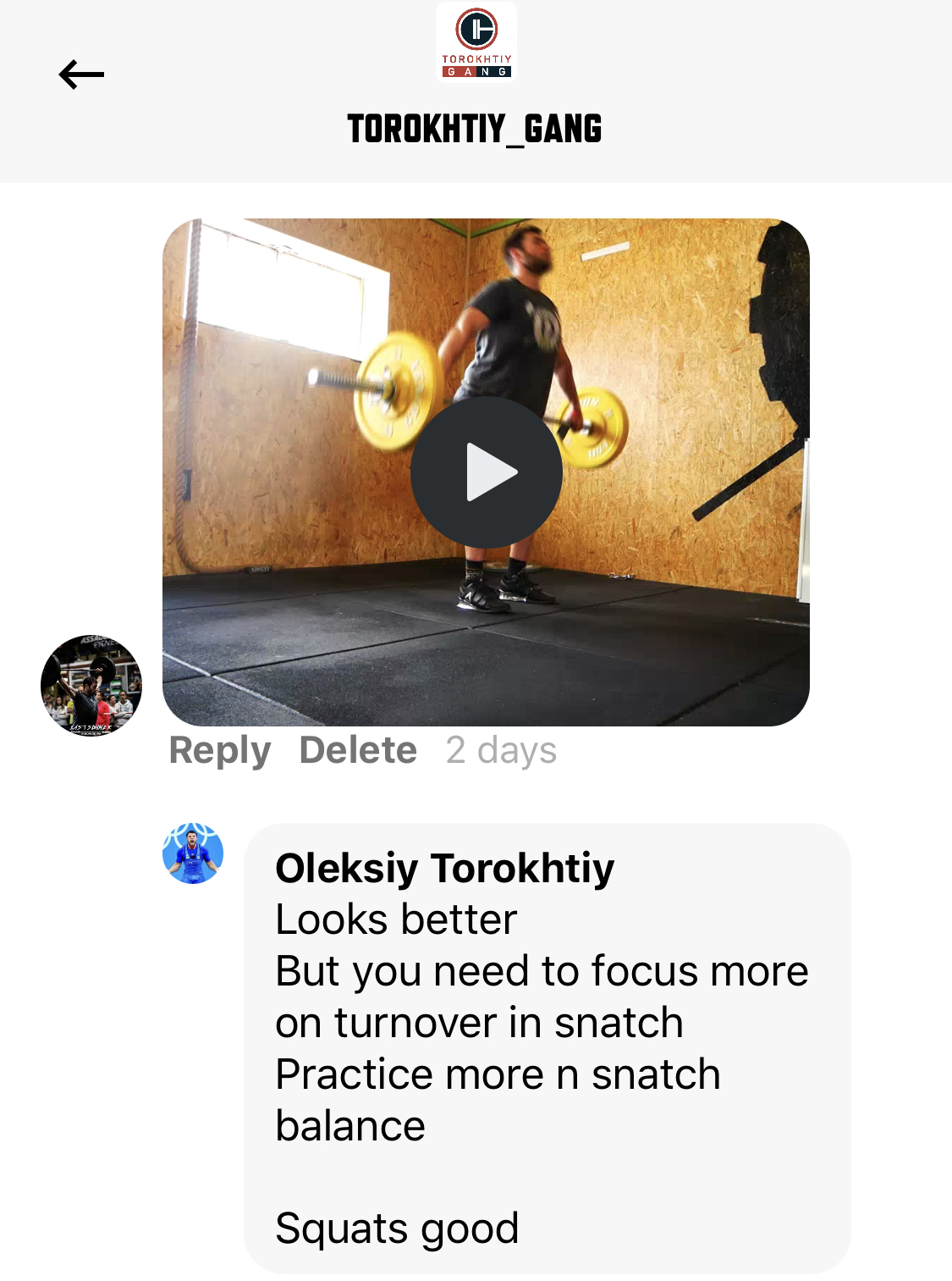
Task: Reply to the video comment
Action: (x=220, y=750)
